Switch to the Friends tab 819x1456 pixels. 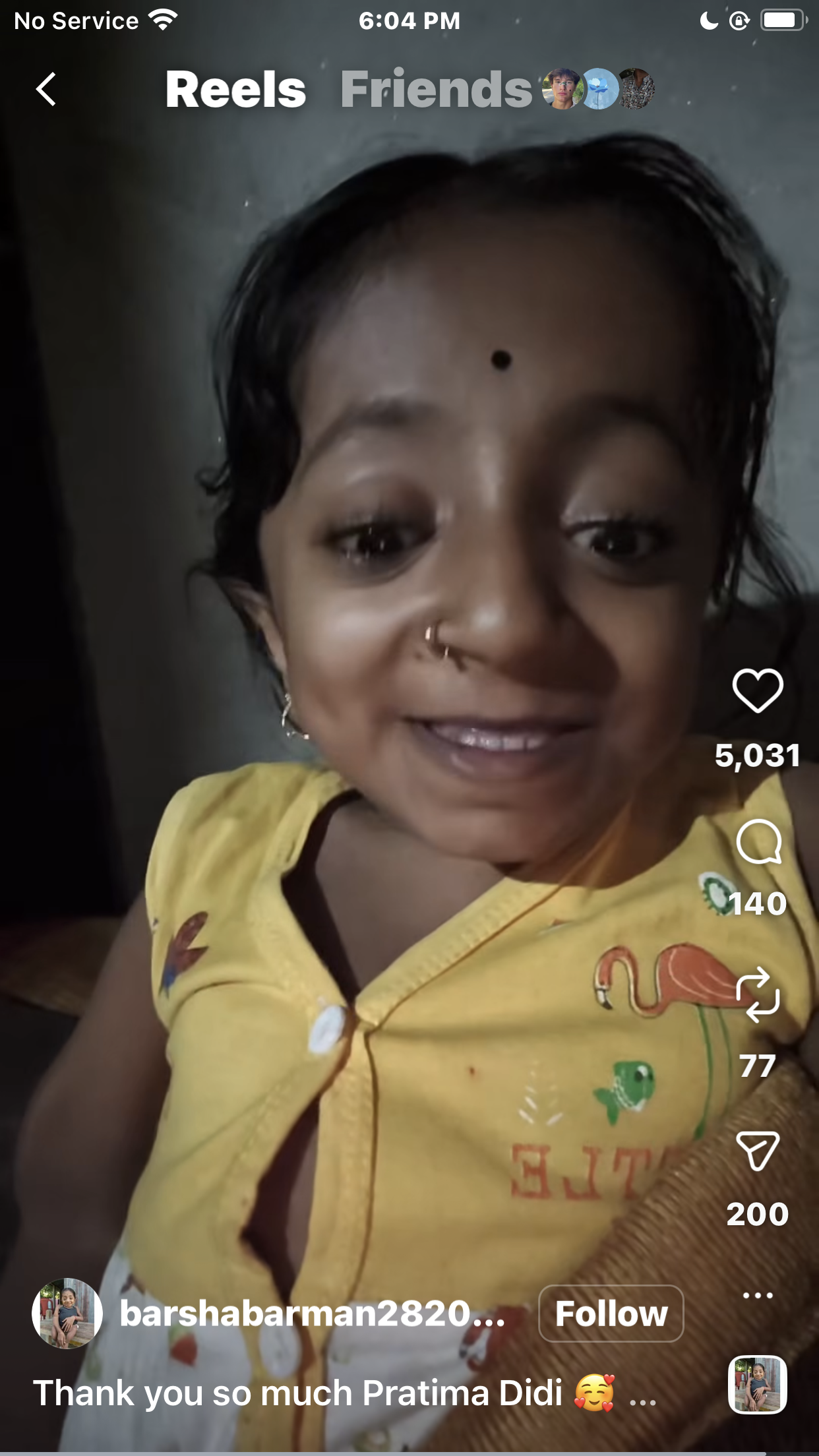(436, 90)
